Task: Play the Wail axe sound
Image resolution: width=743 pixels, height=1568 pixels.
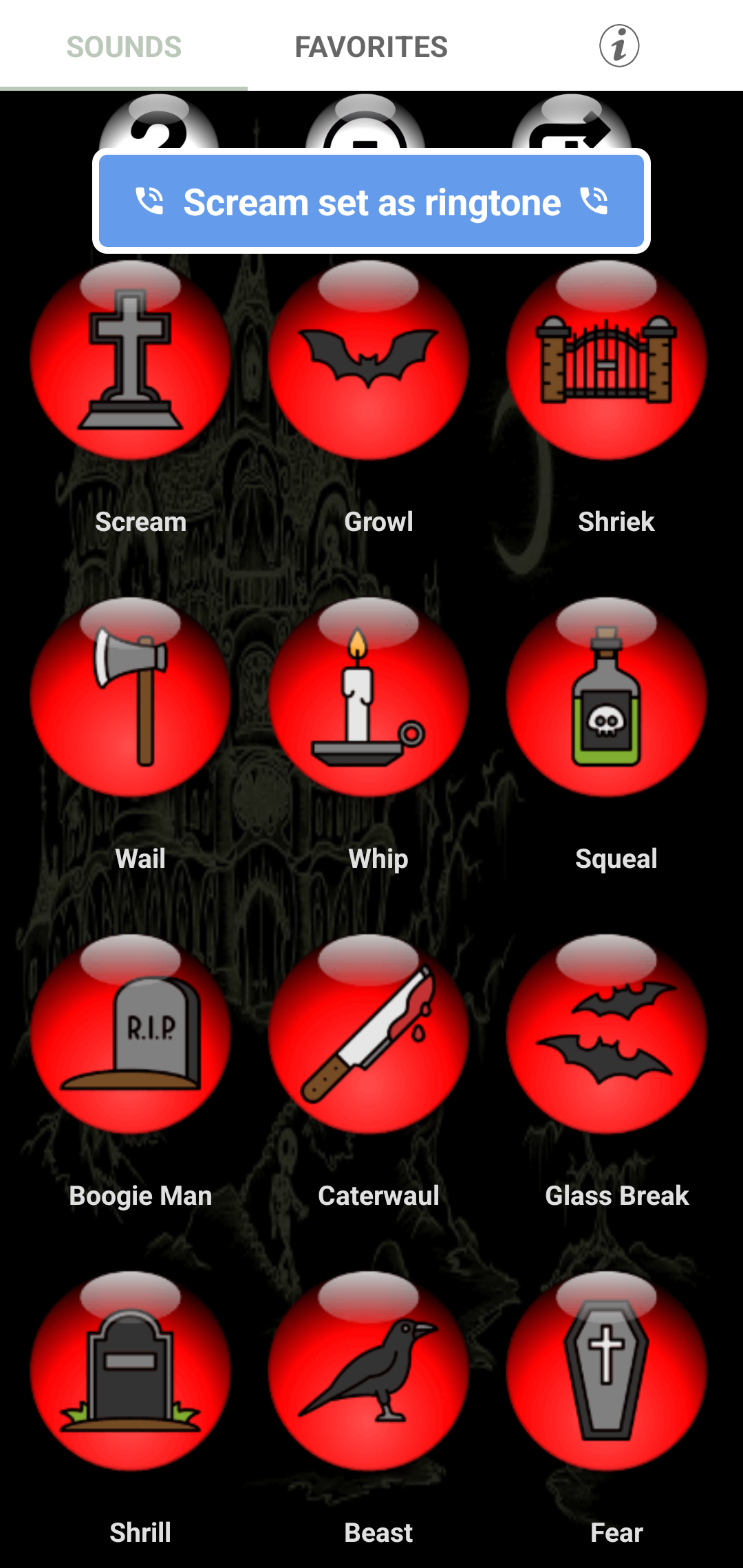Action: click(131, 698)
